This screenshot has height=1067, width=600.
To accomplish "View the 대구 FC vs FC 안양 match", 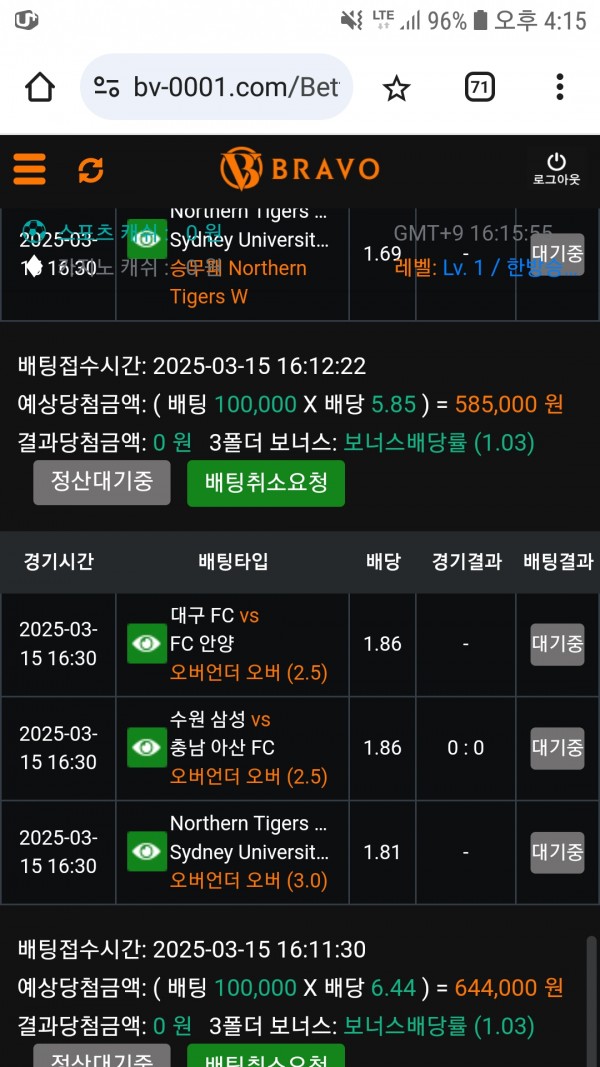I will pos(147,644).
